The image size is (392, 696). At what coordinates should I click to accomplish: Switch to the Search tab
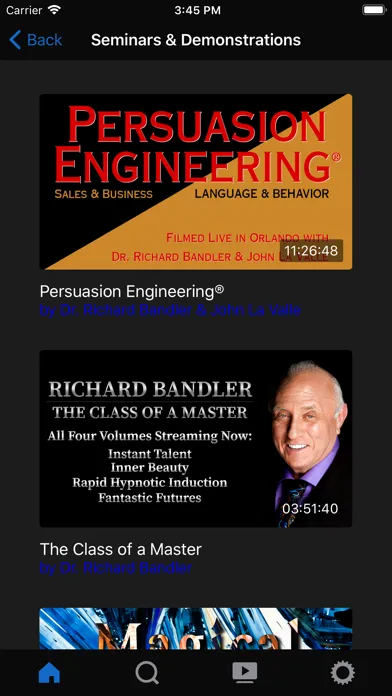[x=147, y=673]
